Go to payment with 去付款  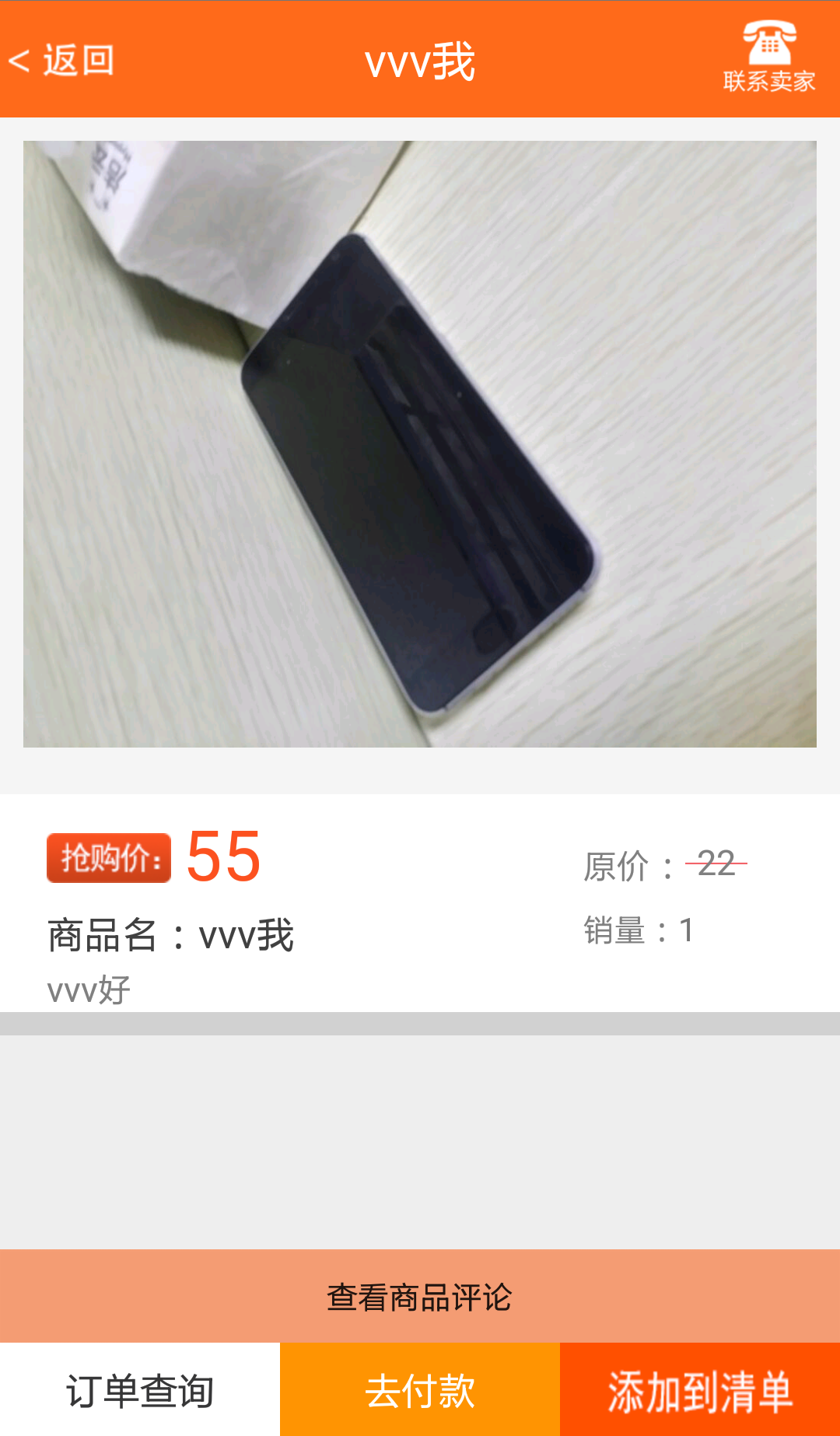[x=420, y=1390]
